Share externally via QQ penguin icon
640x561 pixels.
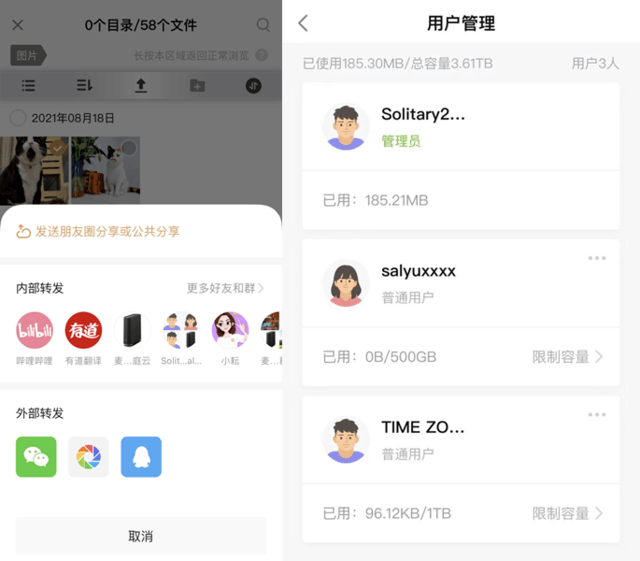point(141,457)
